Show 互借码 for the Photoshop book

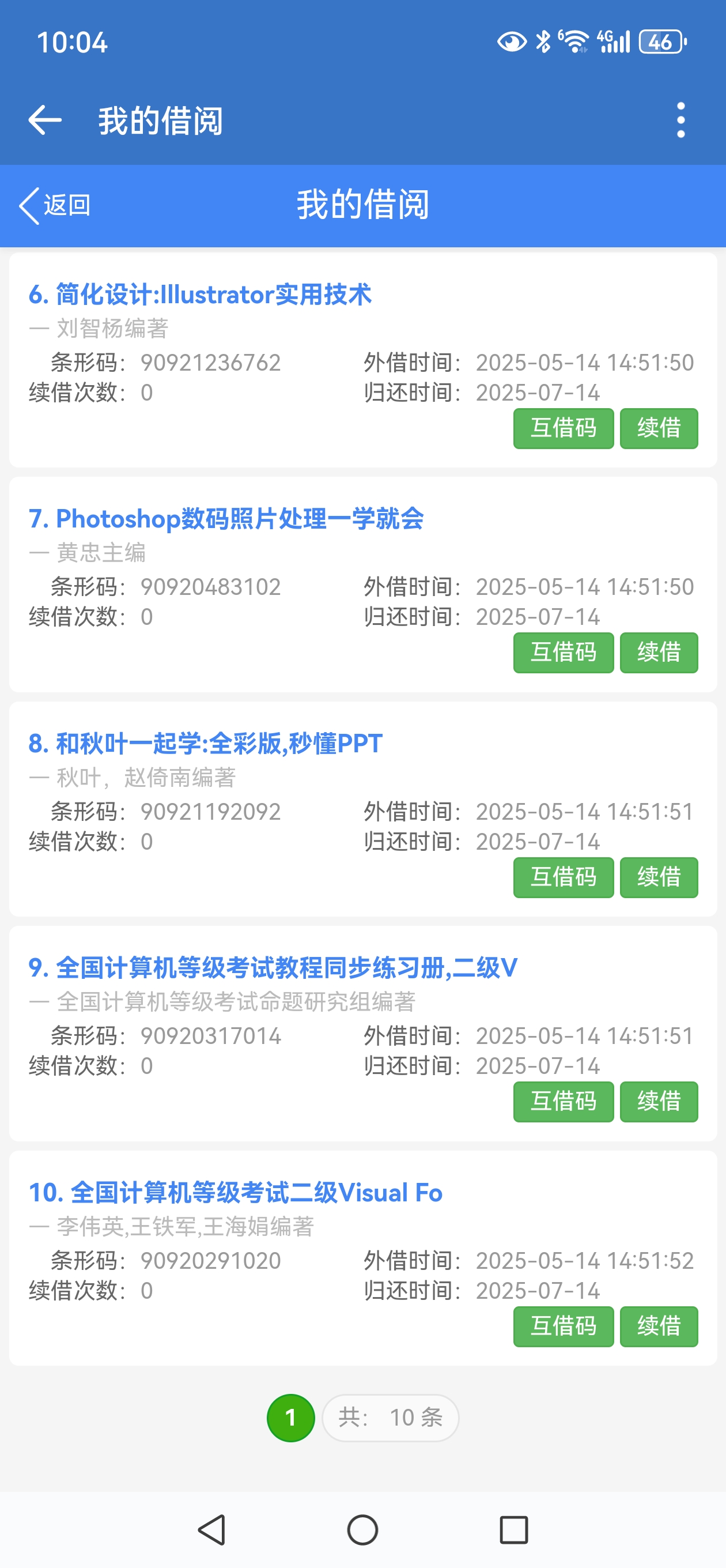563,653
